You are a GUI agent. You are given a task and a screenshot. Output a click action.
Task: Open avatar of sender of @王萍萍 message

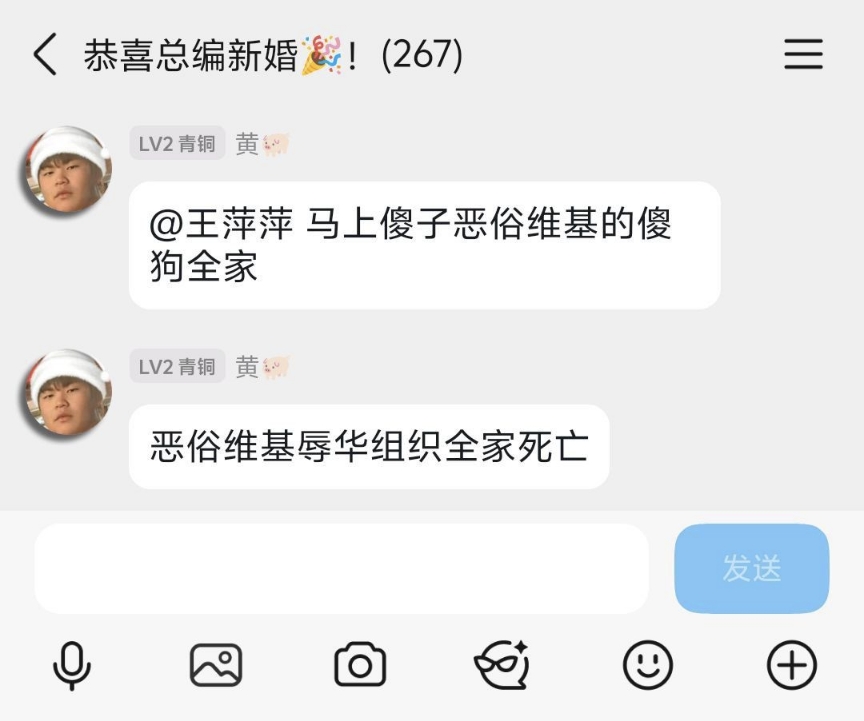tap(66, 171)
